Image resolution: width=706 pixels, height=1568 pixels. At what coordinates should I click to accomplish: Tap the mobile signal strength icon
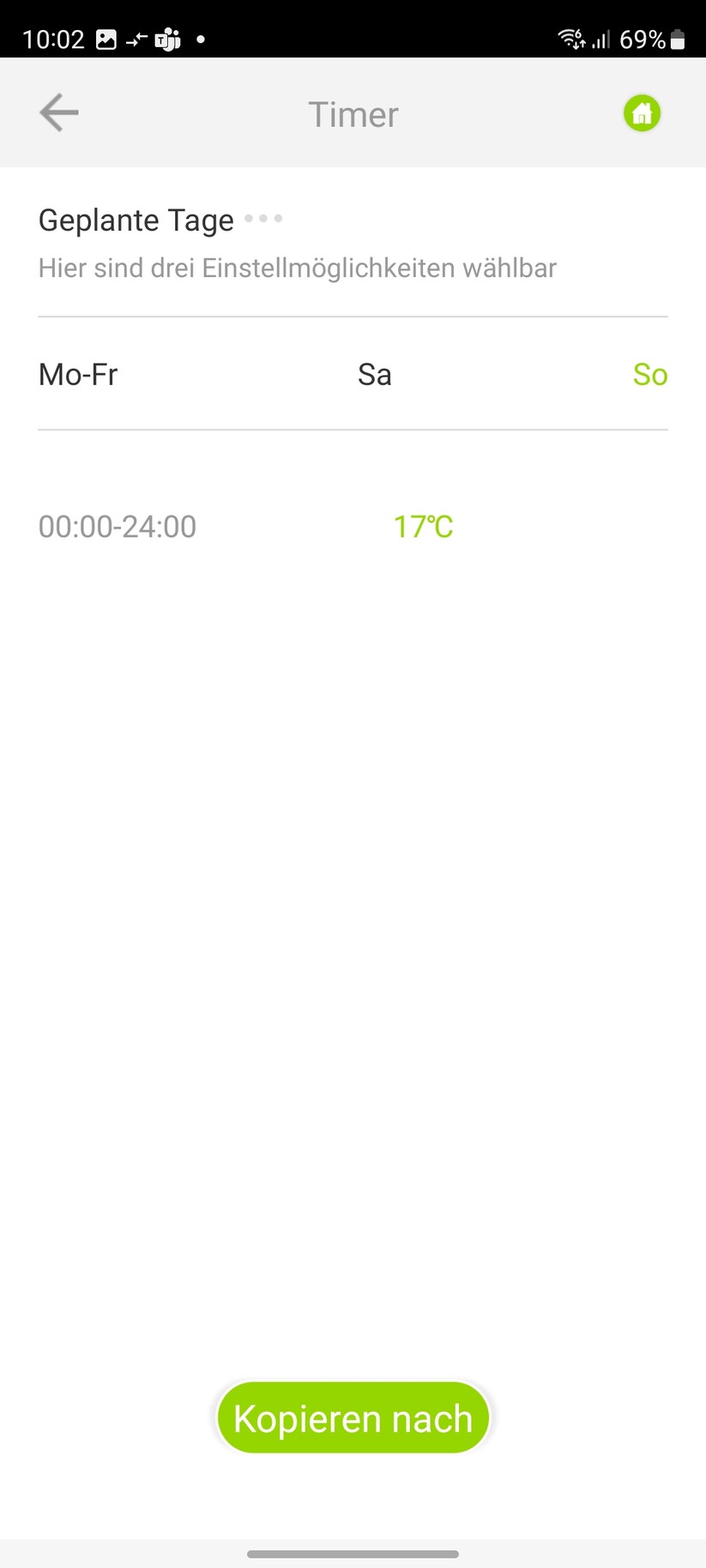point(600,39)
